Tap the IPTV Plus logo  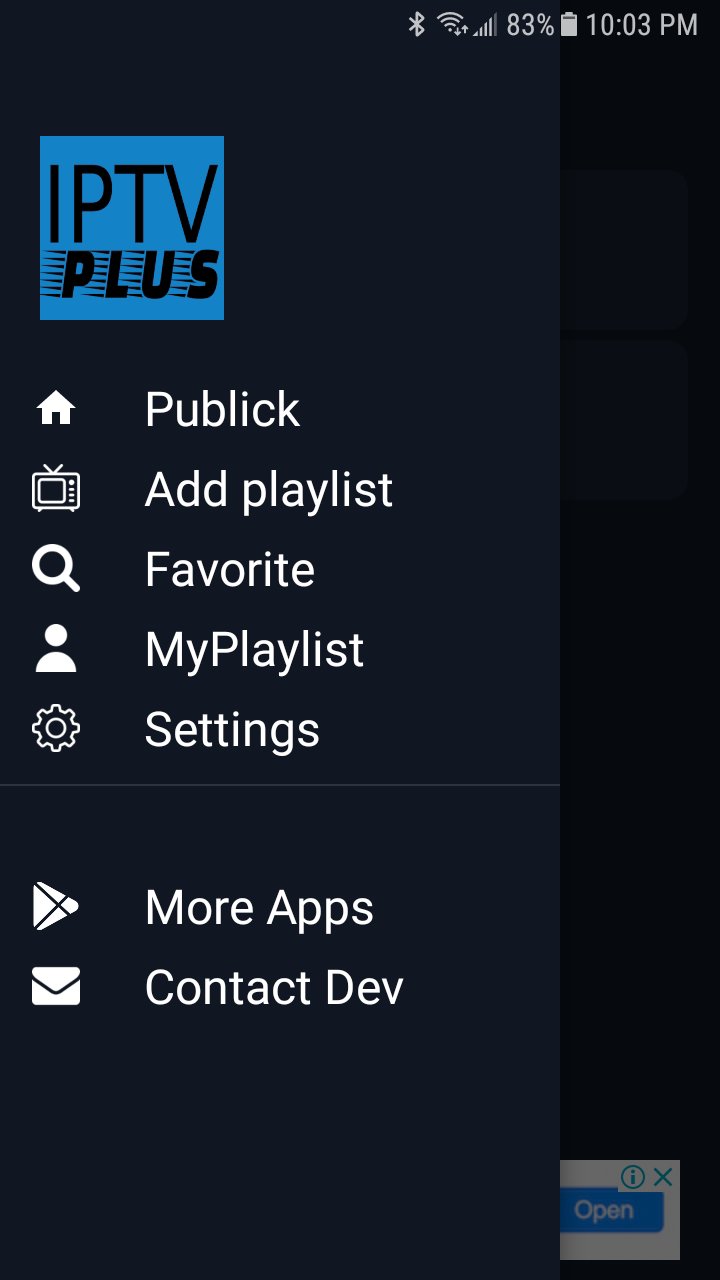pos(131,227)
